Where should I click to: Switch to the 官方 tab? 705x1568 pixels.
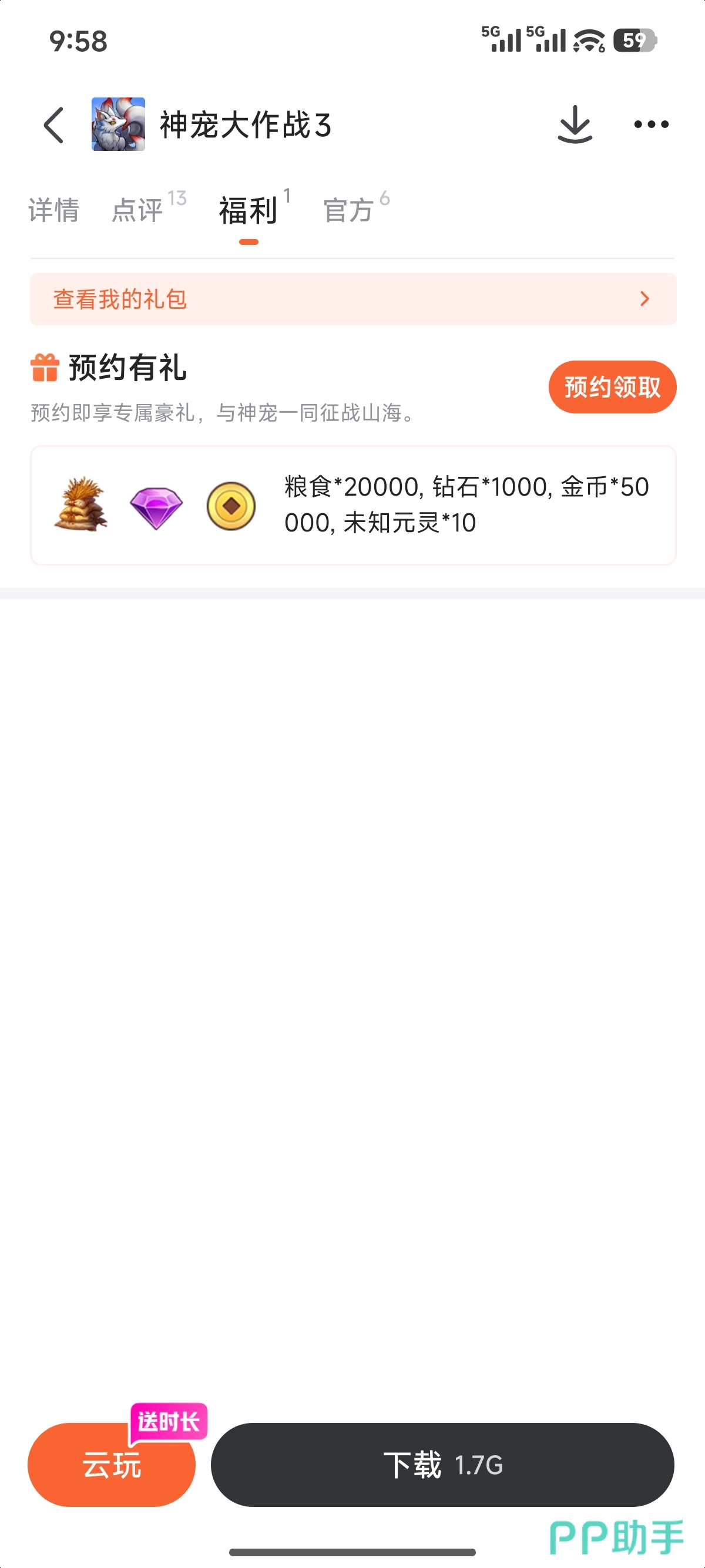click(x=356, y=209)
